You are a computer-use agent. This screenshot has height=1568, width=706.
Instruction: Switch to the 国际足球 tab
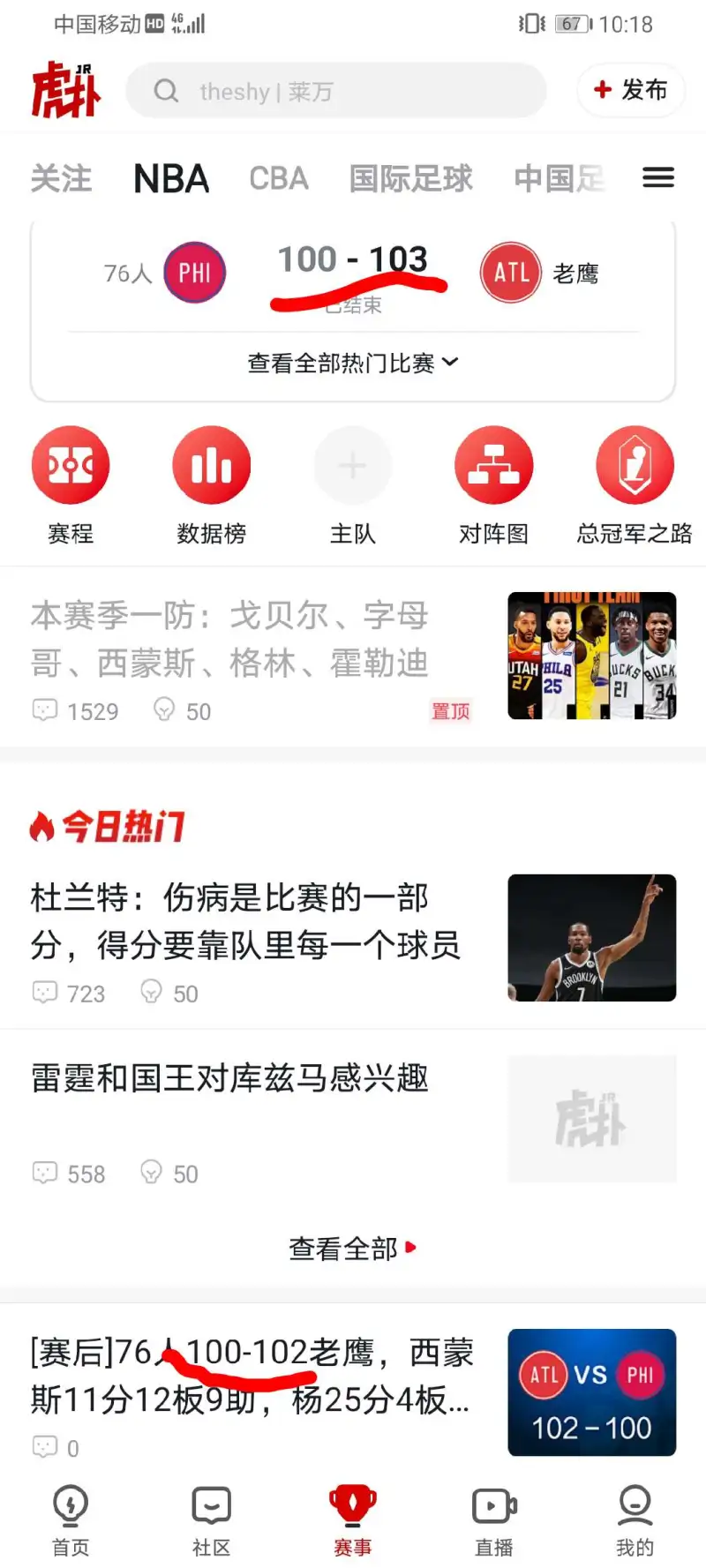pos(410,178)
